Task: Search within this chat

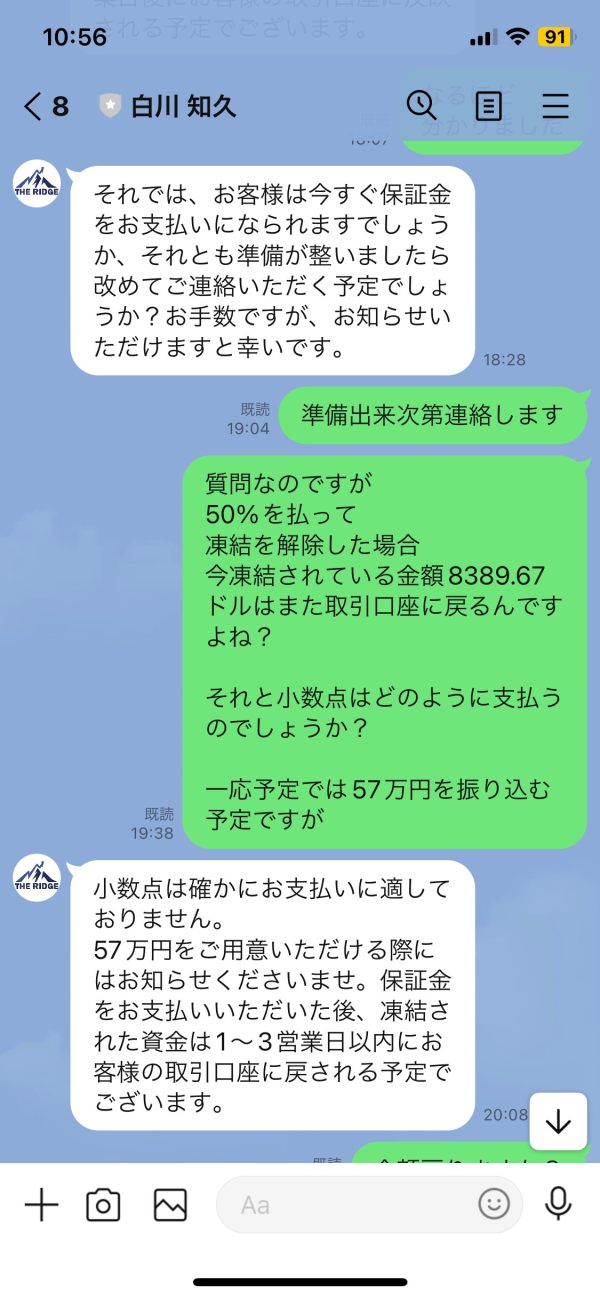Action: pos(421,105)
